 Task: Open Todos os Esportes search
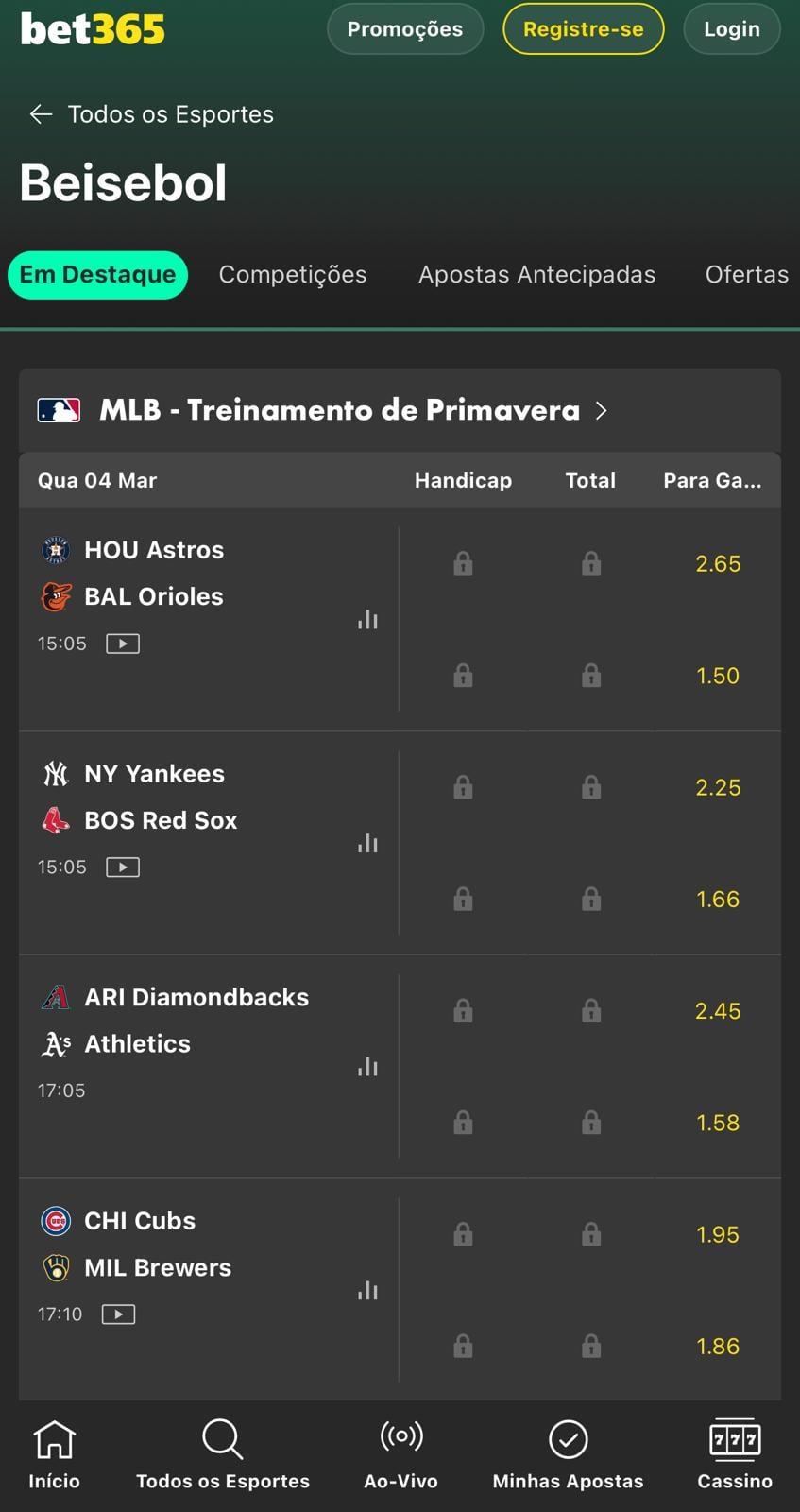point(222,1453)
